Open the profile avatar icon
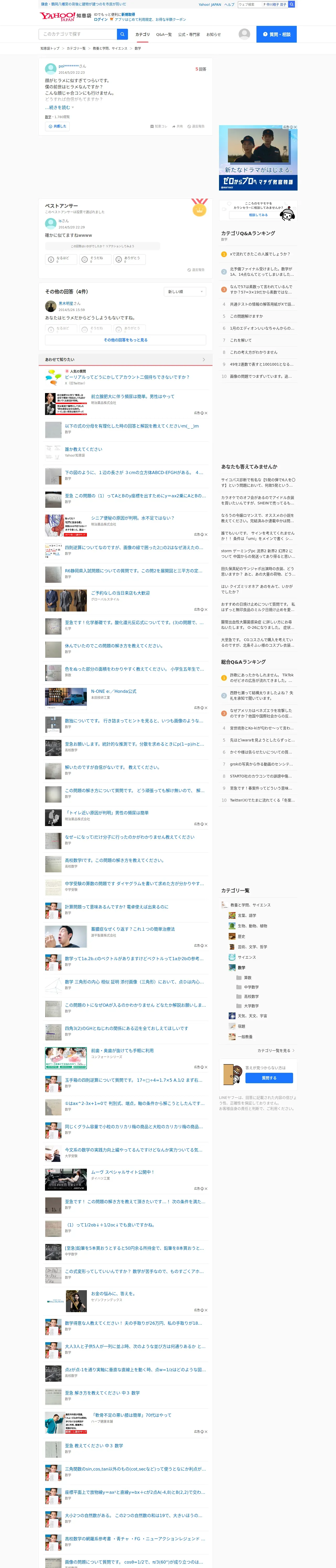Screen dimensions: 336x1568 (244, 34)
